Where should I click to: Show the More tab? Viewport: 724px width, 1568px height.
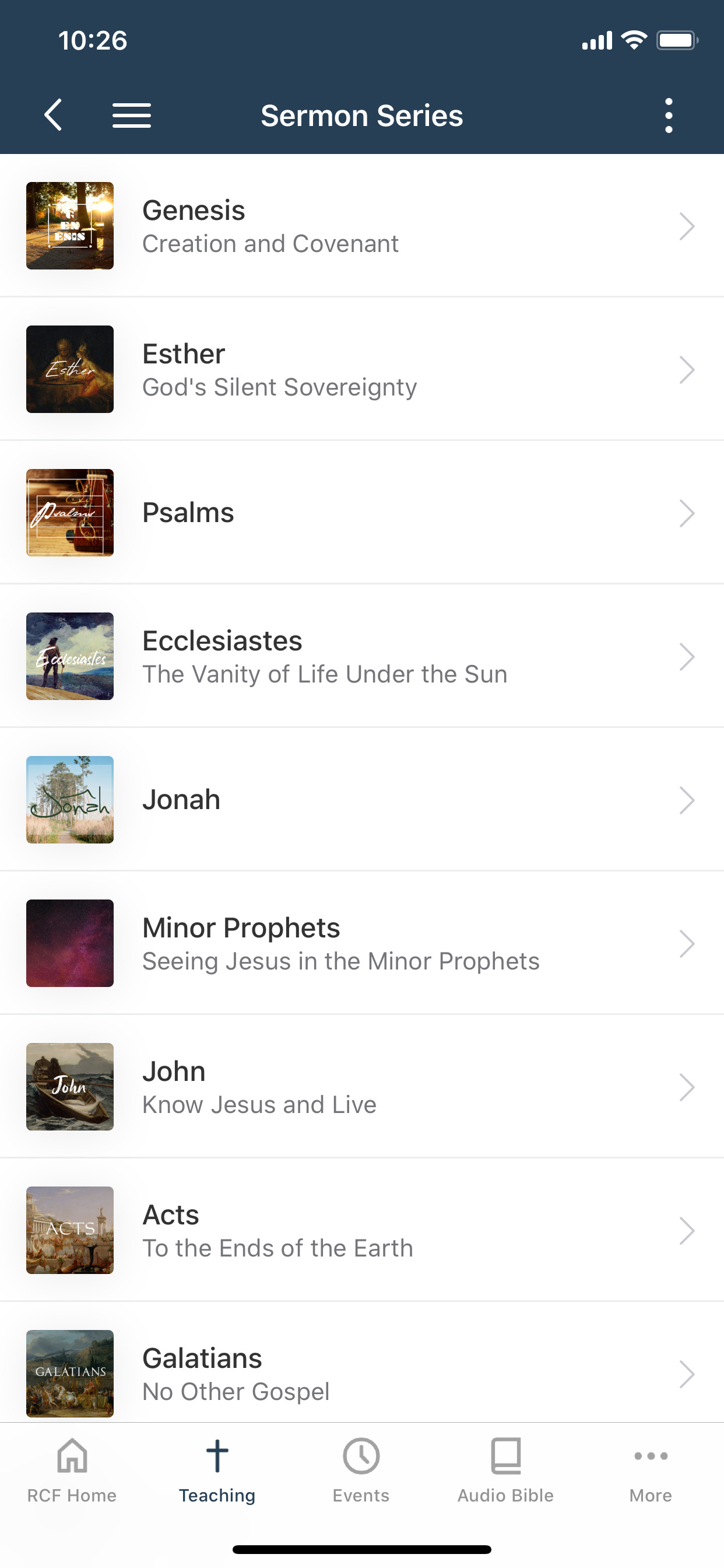(651, 1469)
